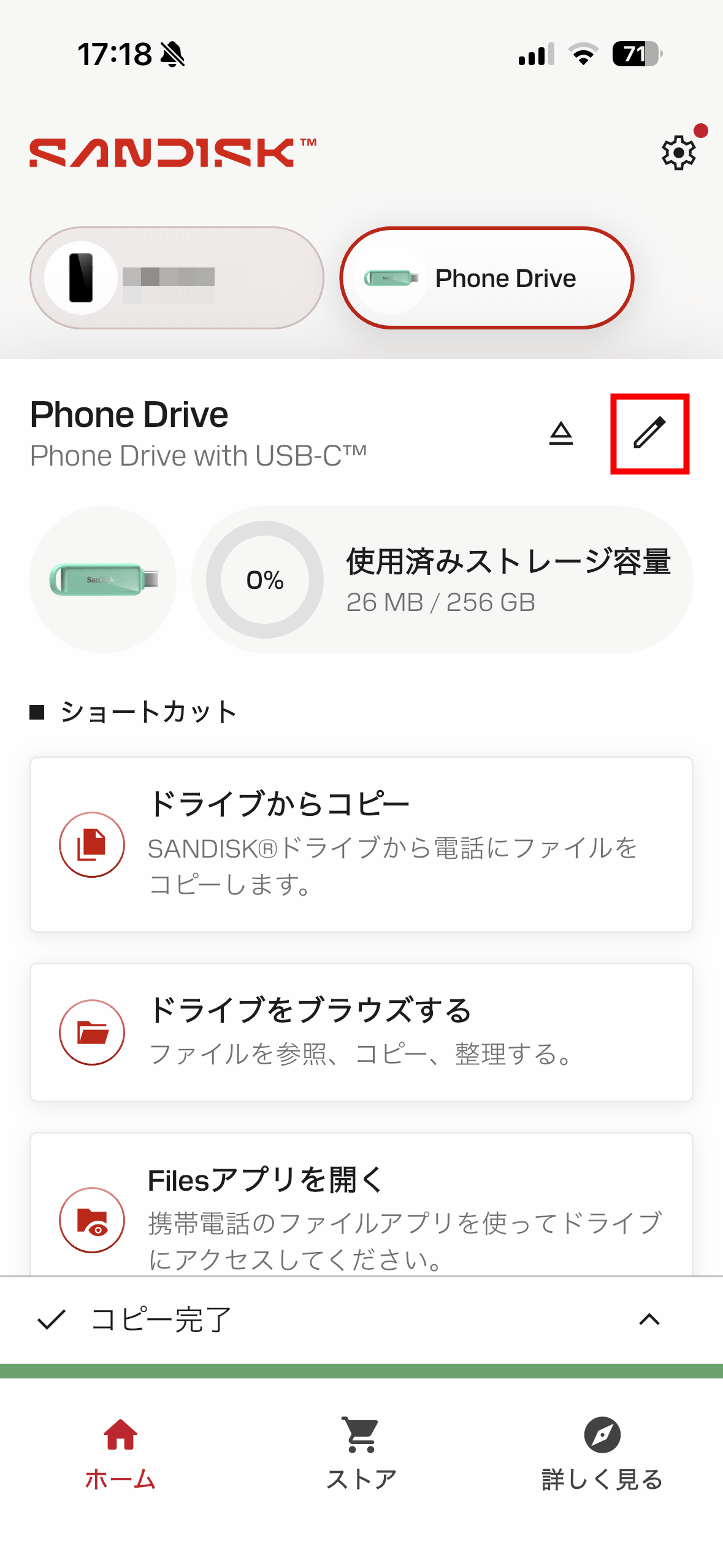Eject the Phone Drive
The image size is (723, 1568).
click(560, 434)
